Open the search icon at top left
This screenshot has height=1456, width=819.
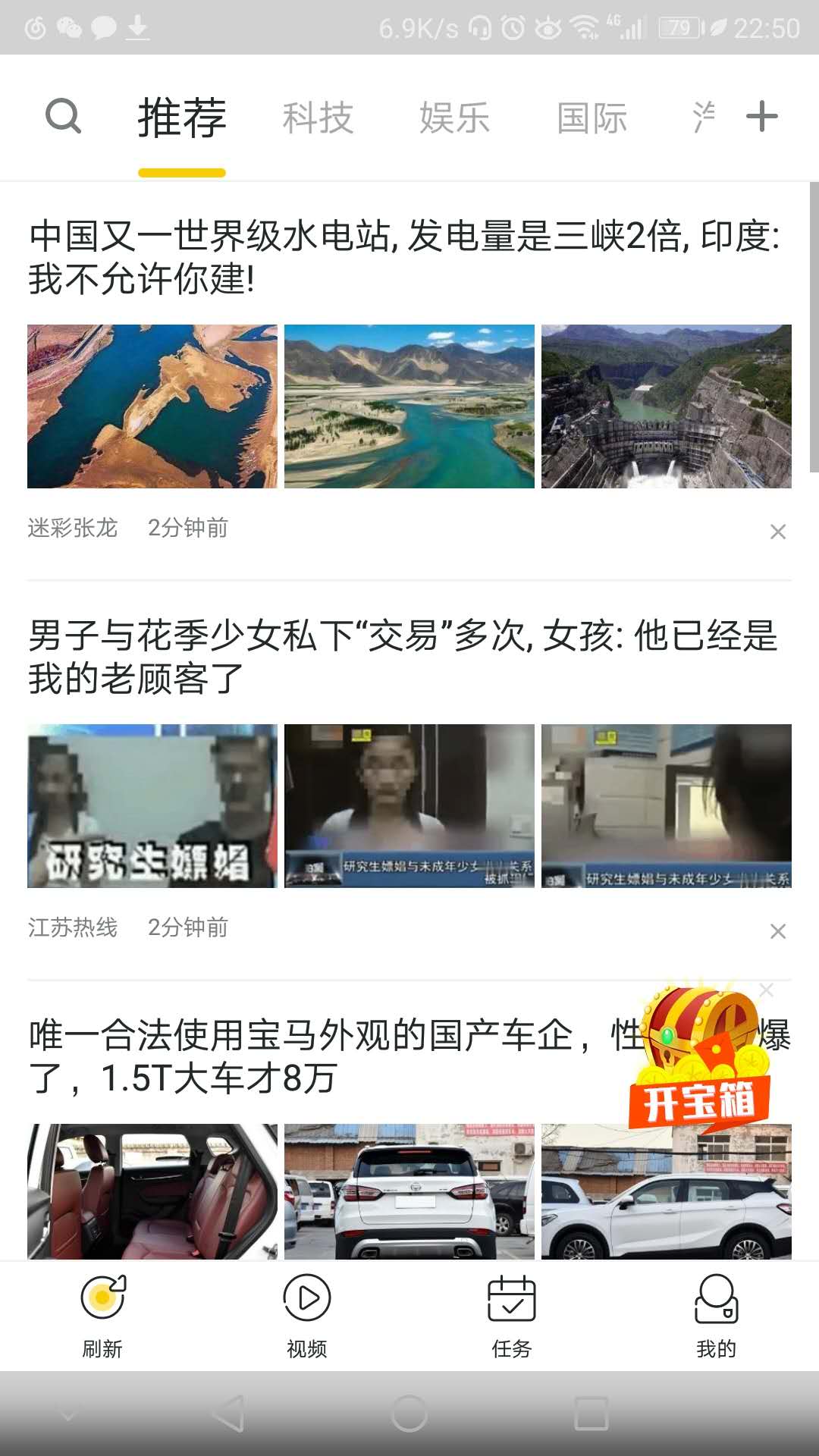pos(63,115)
